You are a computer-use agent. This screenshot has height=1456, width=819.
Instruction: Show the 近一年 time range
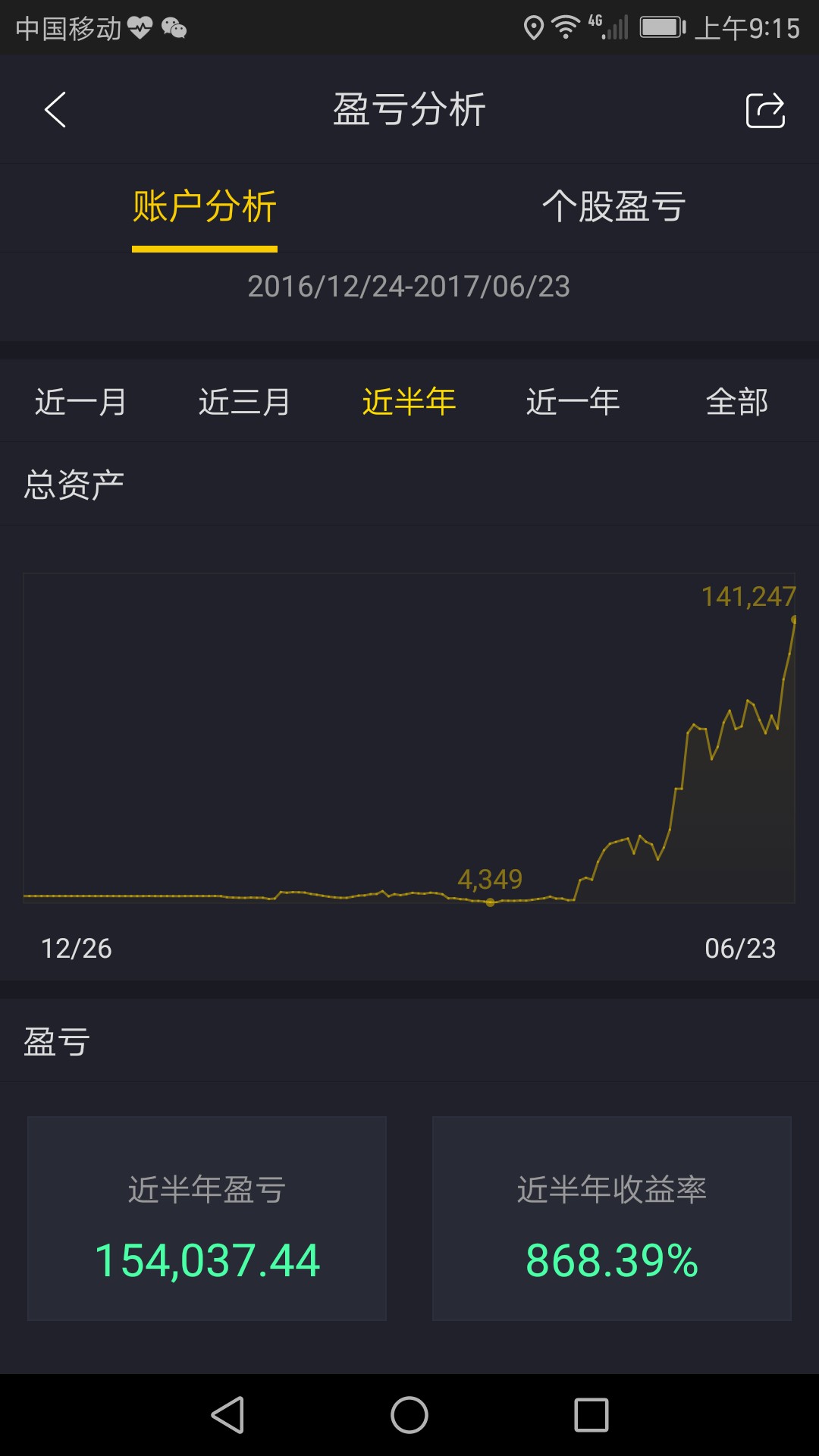tap(573, 401)
